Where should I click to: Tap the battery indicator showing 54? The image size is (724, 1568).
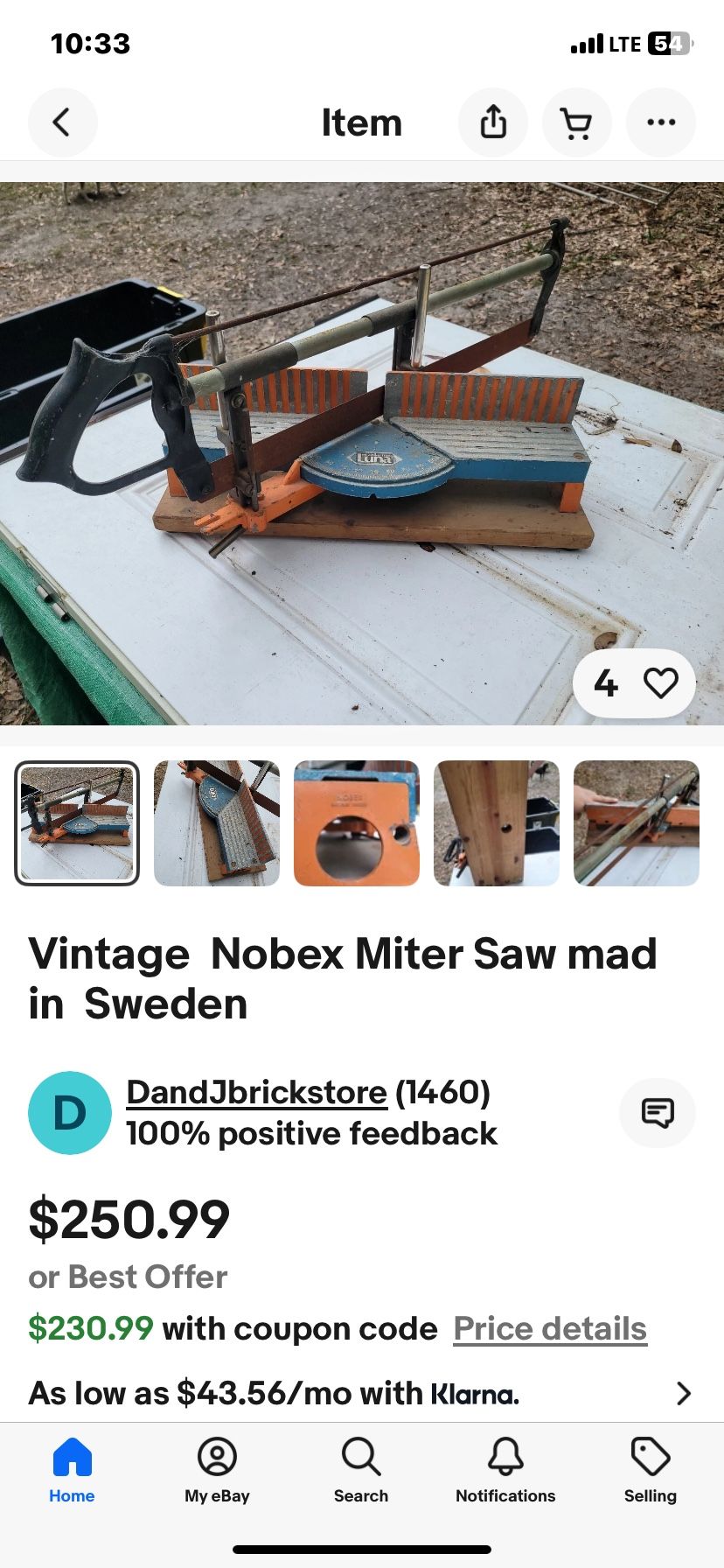[671, 43]
